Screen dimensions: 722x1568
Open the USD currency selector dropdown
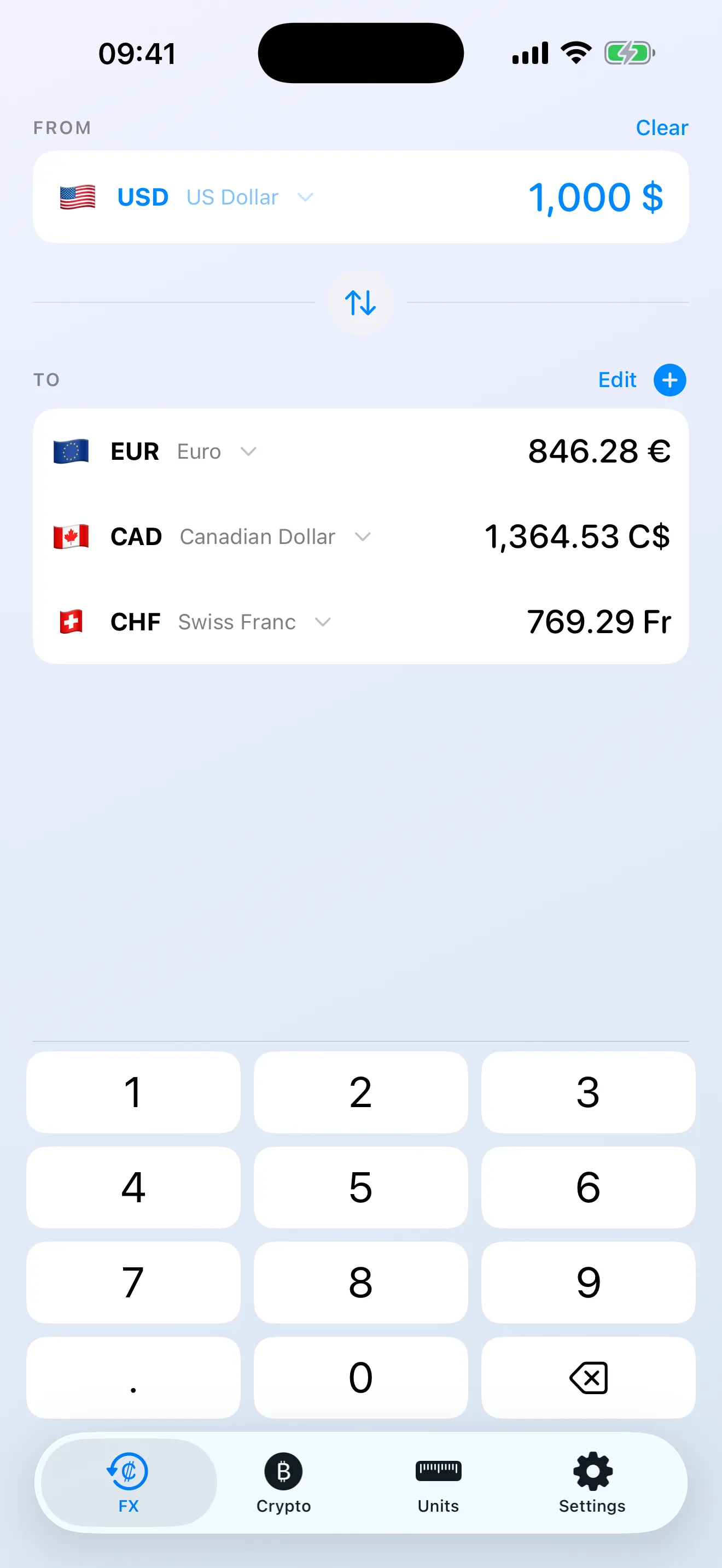pyautogui.click(x=305, y=197)
